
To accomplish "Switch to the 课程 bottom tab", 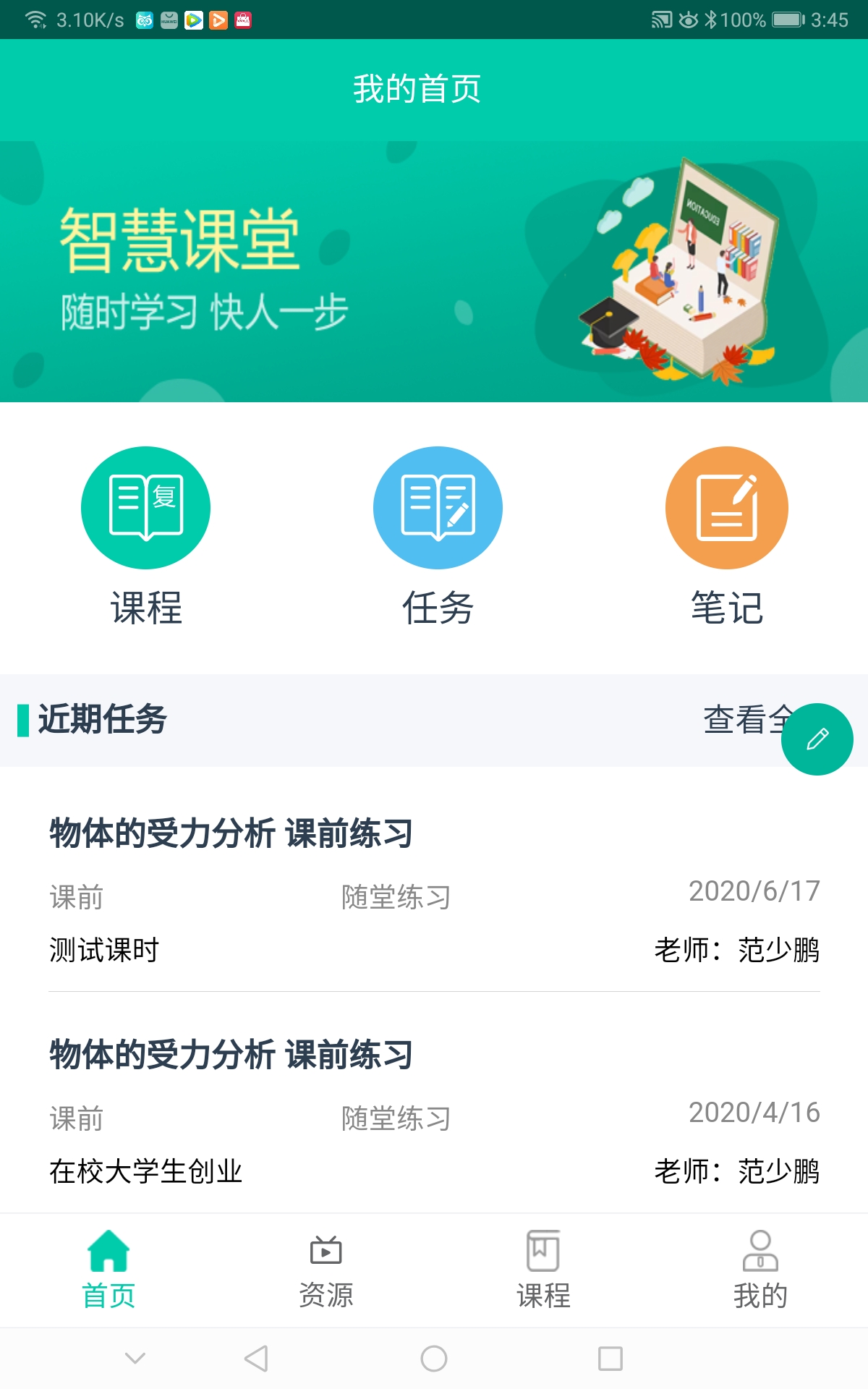I will click(x=542, y=1270).
